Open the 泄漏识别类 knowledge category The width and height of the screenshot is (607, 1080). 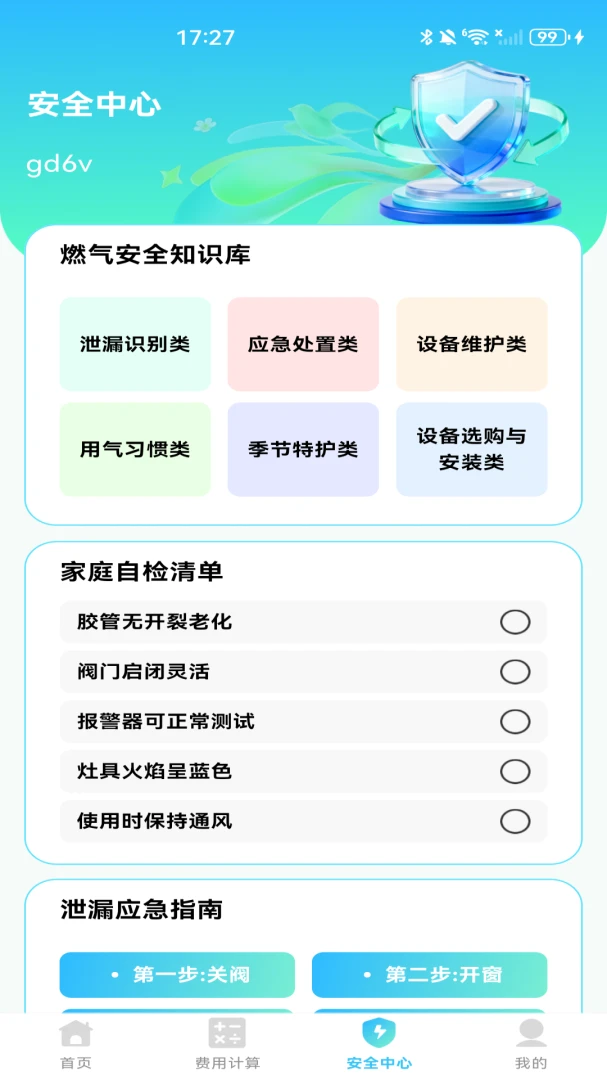pyautogui.click(x=135, y=344)
